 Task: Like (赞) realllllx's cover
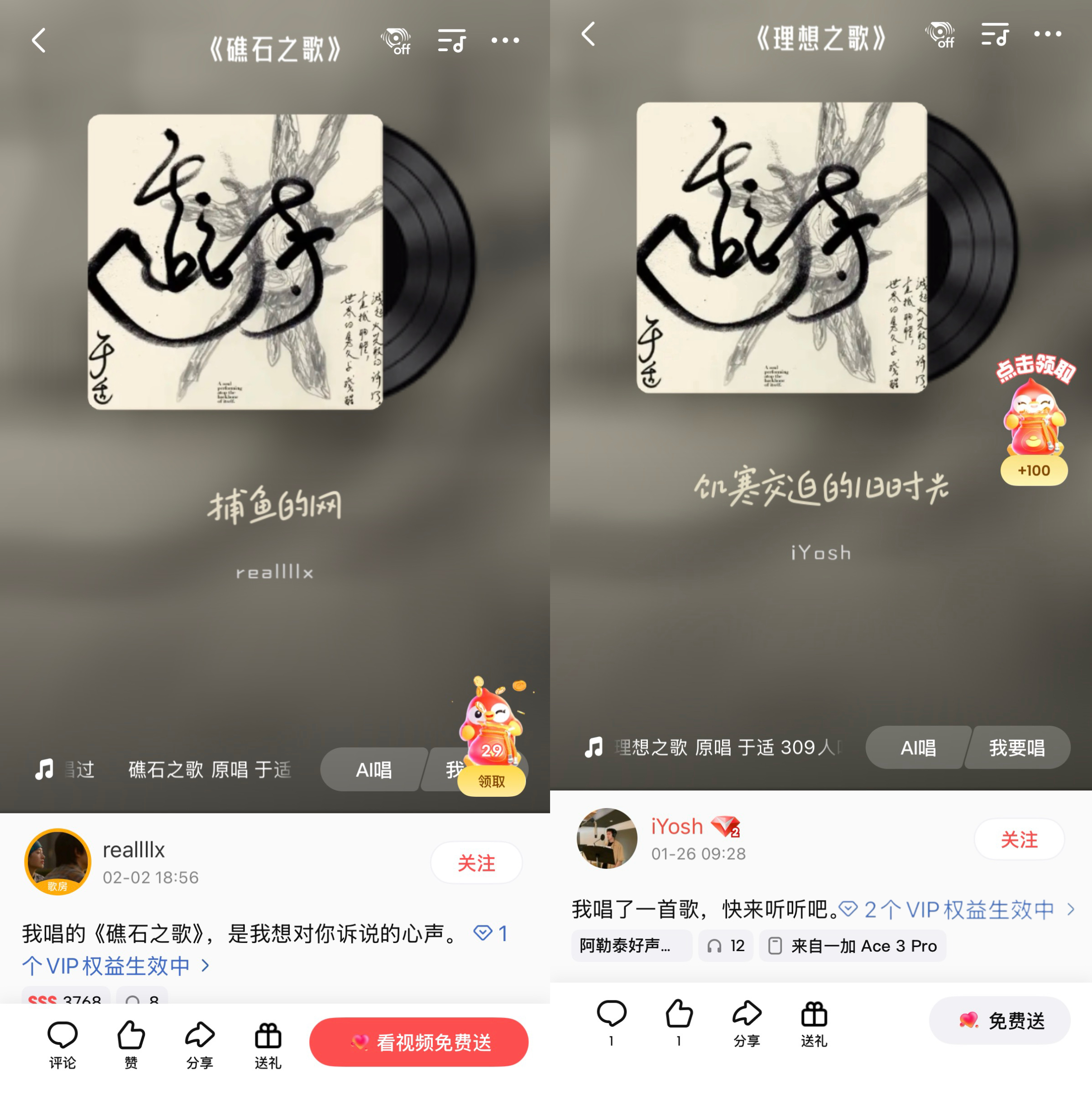(131, 1044)
